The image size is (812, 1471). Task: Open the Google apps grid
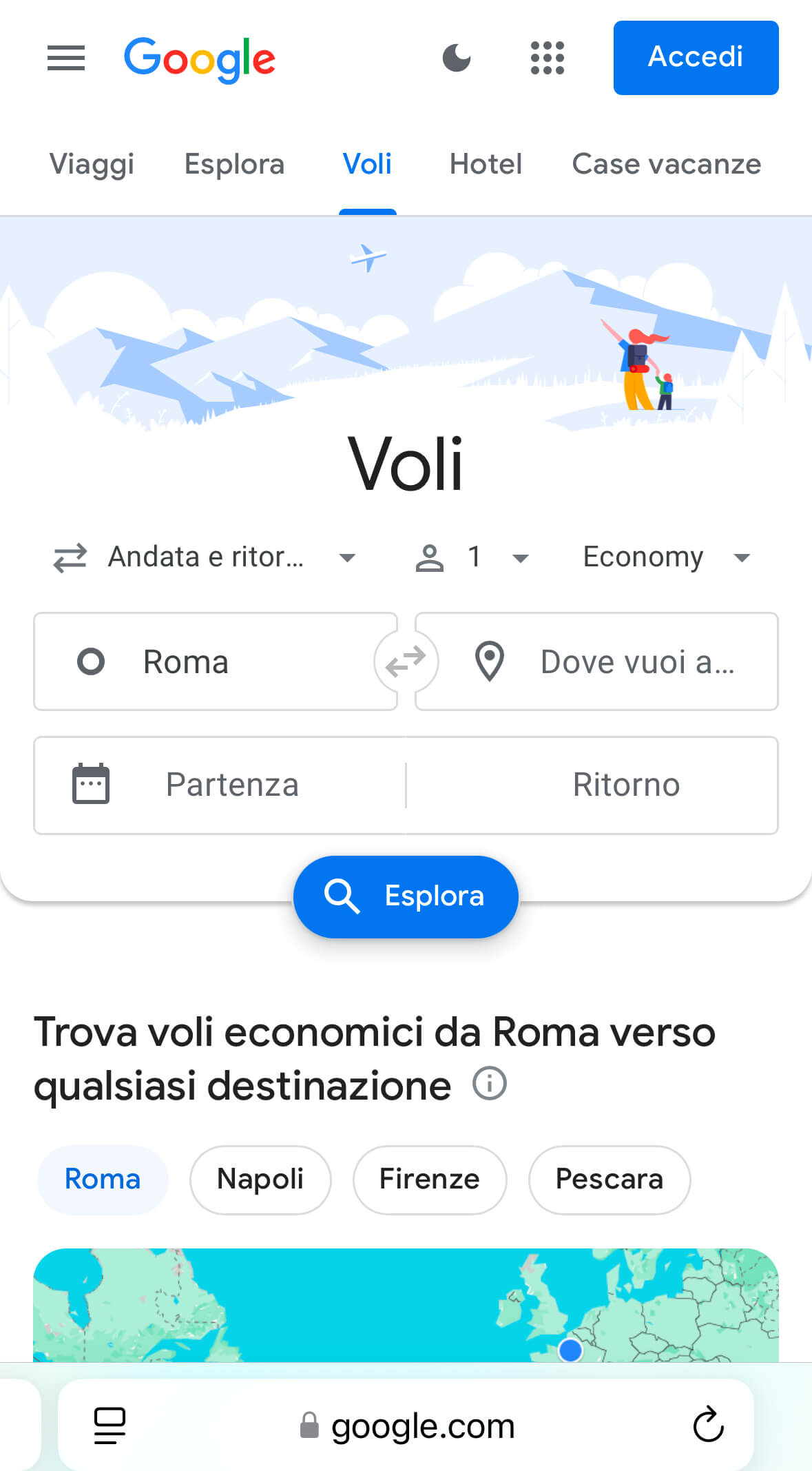547,59
